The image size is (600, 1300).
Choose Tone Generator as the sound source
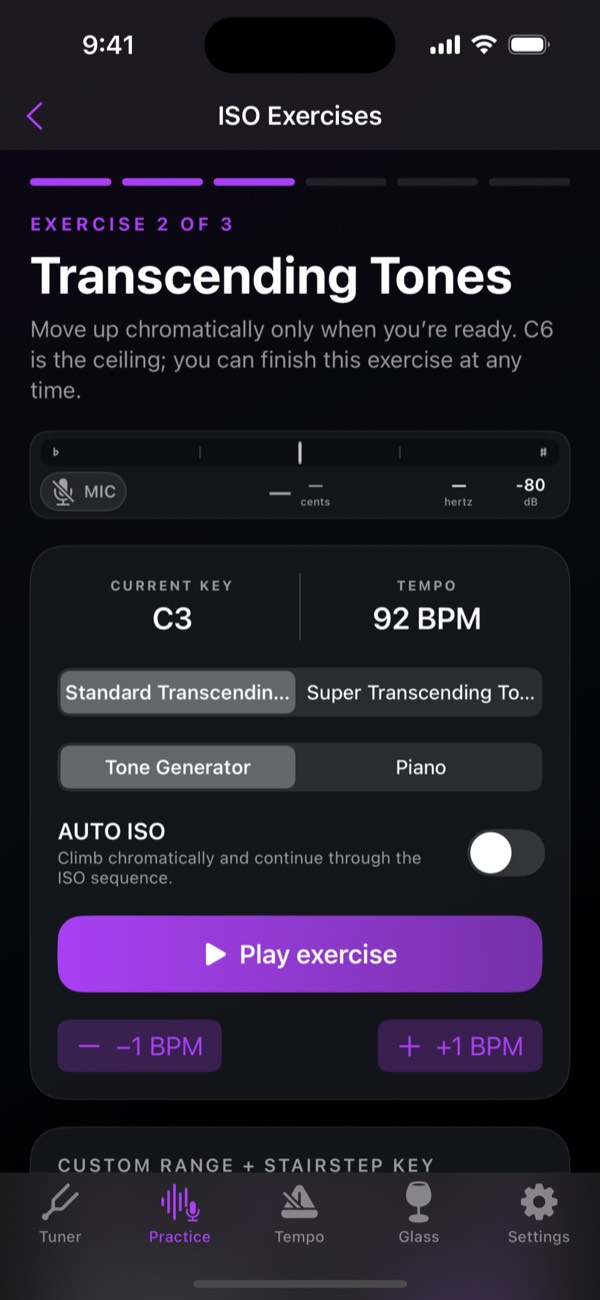pos(178,768)
